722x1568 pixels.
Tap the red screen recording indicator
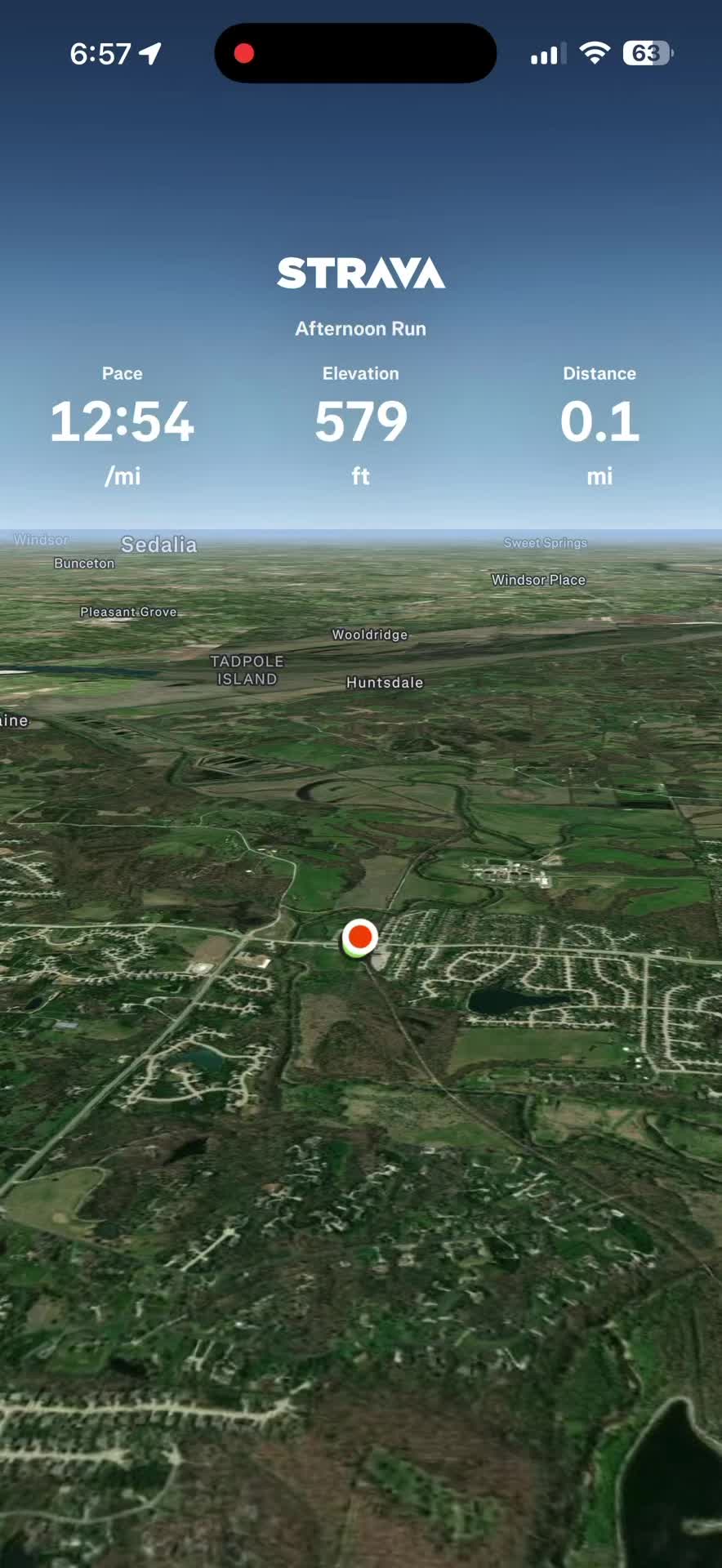[243, 53]
